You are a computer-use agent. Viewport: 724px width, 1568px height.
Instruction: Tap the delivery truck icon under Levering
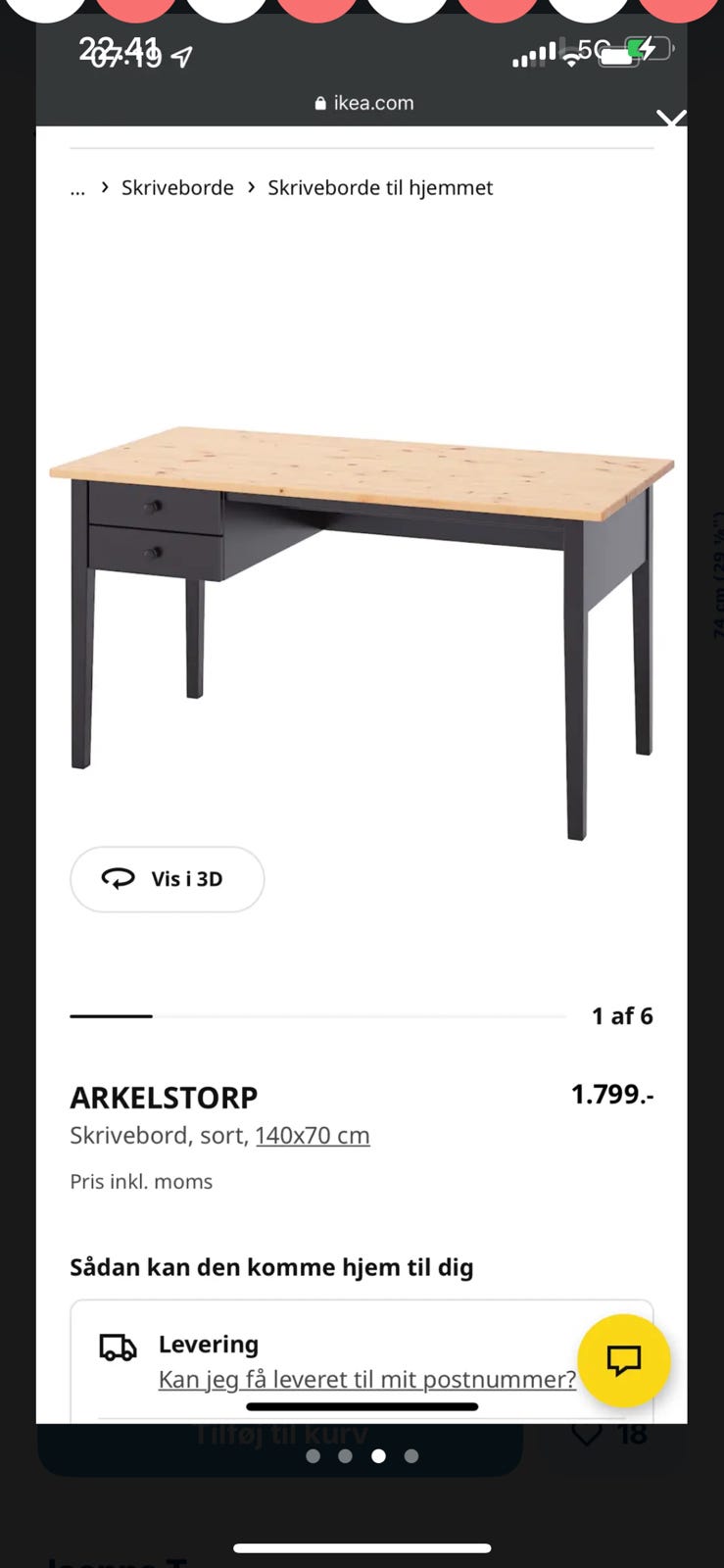coord(117,1347)
